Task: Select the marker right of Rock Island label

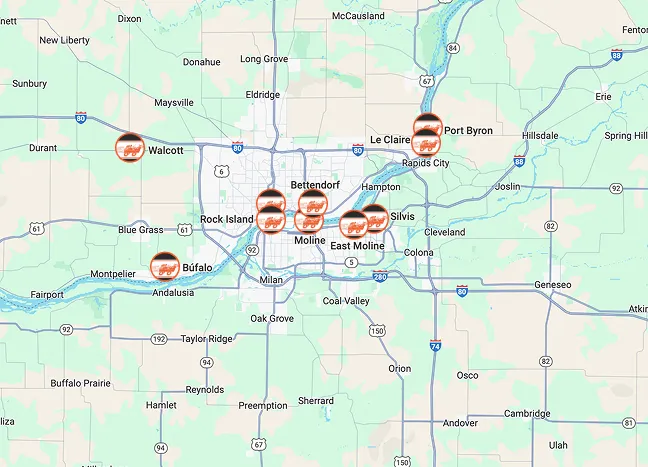Action: tap(271, 220)
